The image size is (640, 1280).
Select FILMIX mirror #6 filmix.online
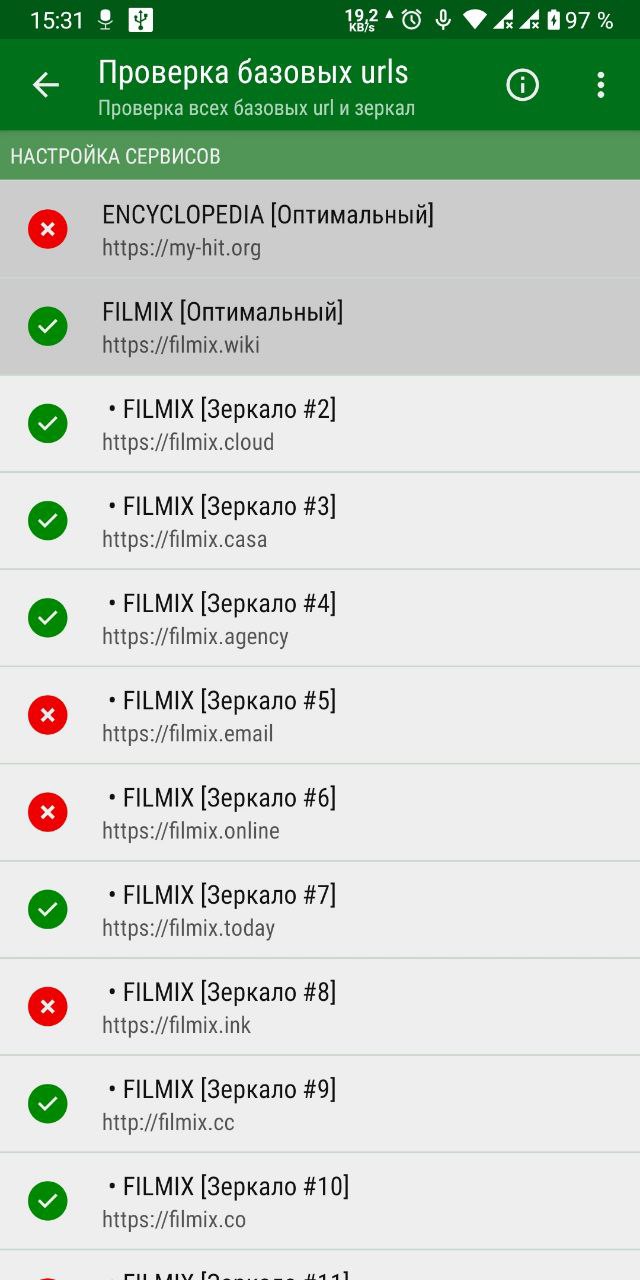pos(320,812)
